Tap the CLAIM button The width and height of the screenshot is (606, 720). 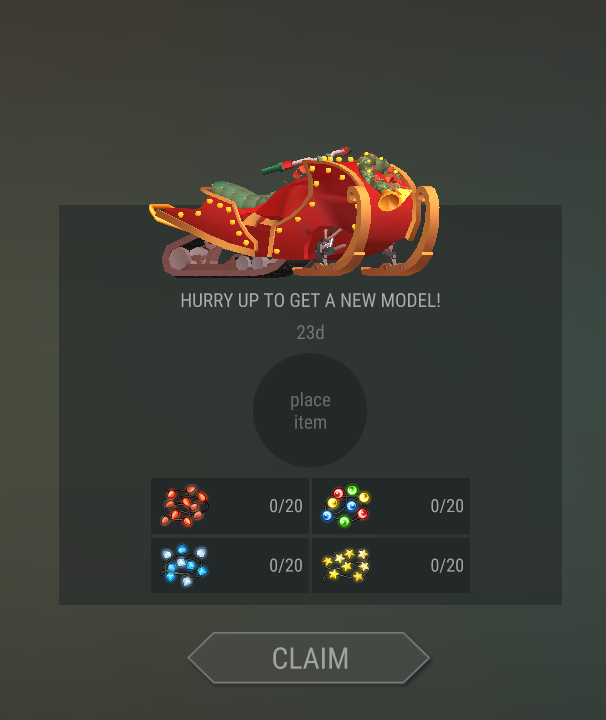(x=309, y=658)
